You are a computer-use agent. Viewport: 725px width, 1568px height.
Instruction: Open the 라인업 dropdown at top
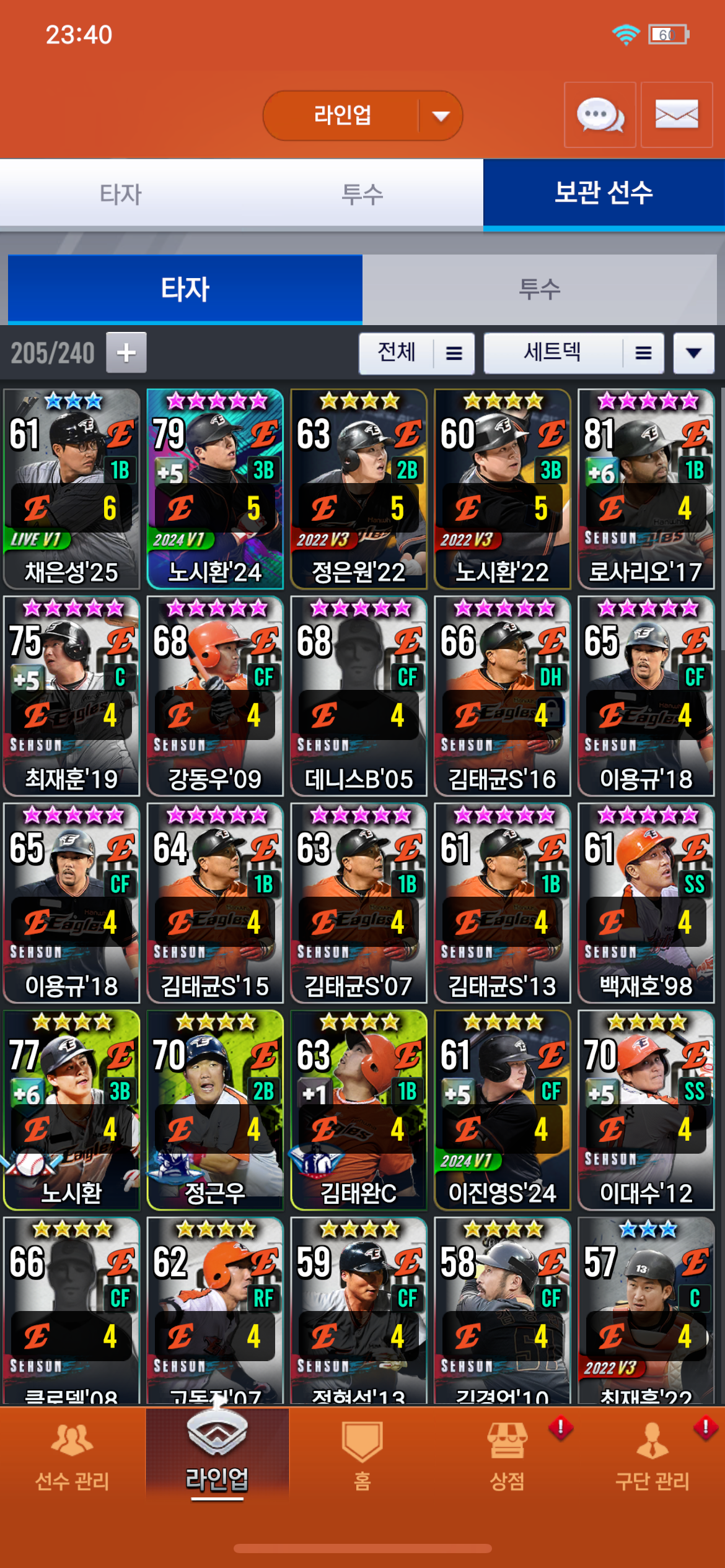pyautogui.click(x=362, y=116)
